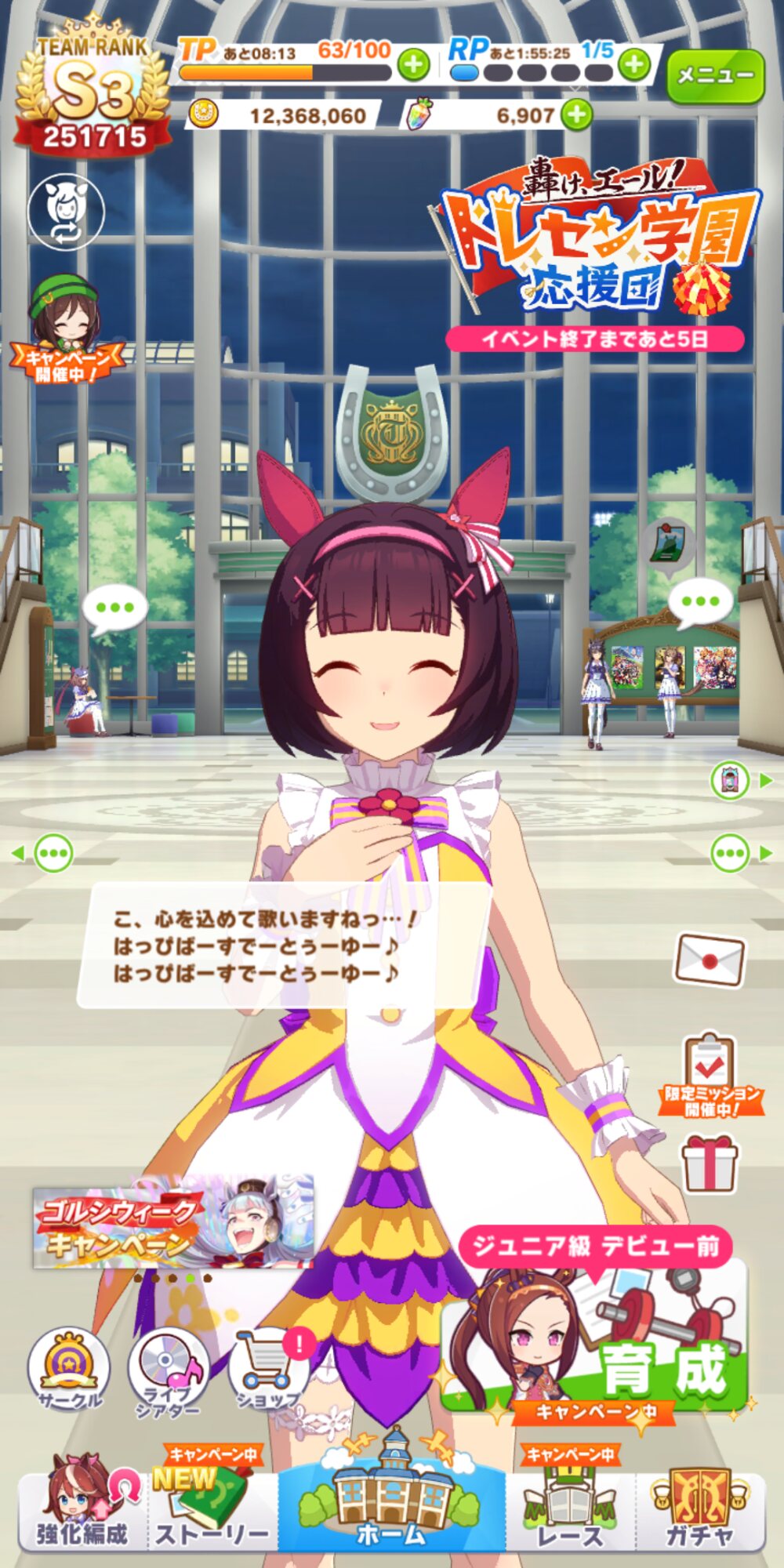Add jewels with the carrot plus button
784x1568 pixels.
[x=577, y=115]
